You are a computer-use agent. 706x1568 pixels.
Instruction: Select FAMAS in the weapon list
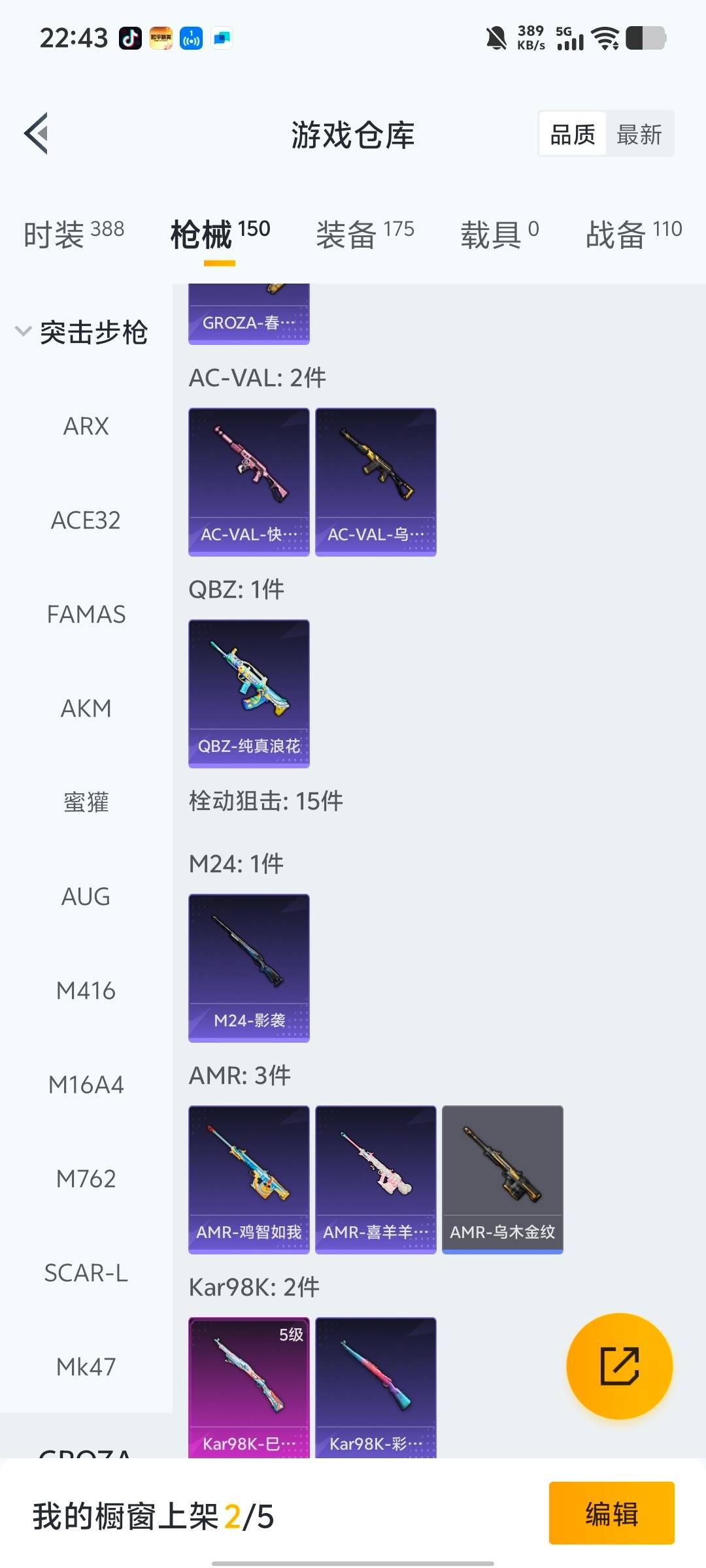click(86, 615)
